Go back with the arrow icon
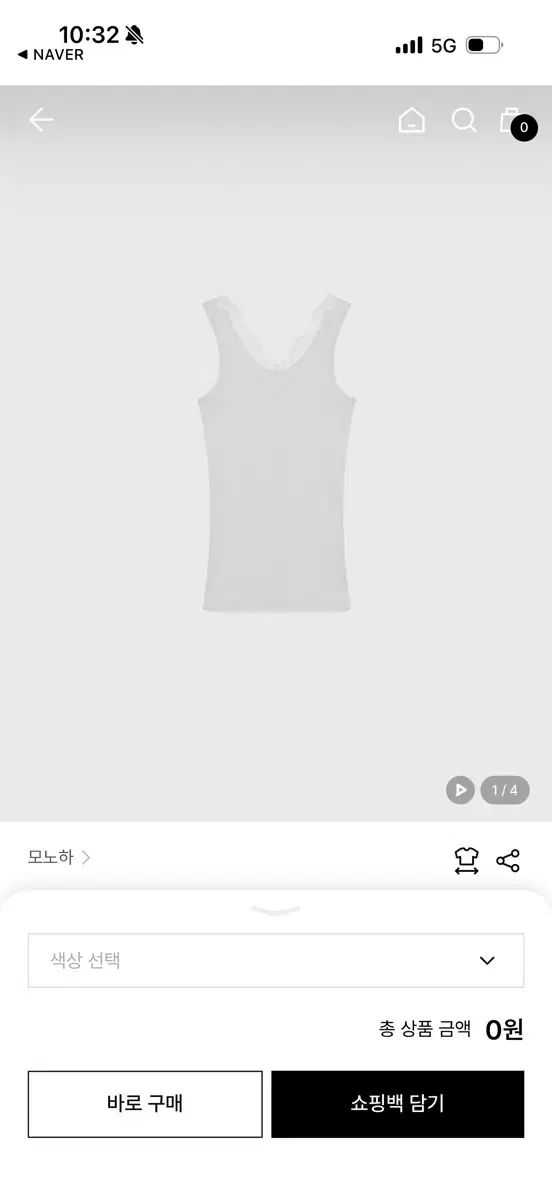This screenshot has width=552, height=1200. pyautogui.click(x=41, y=120)
